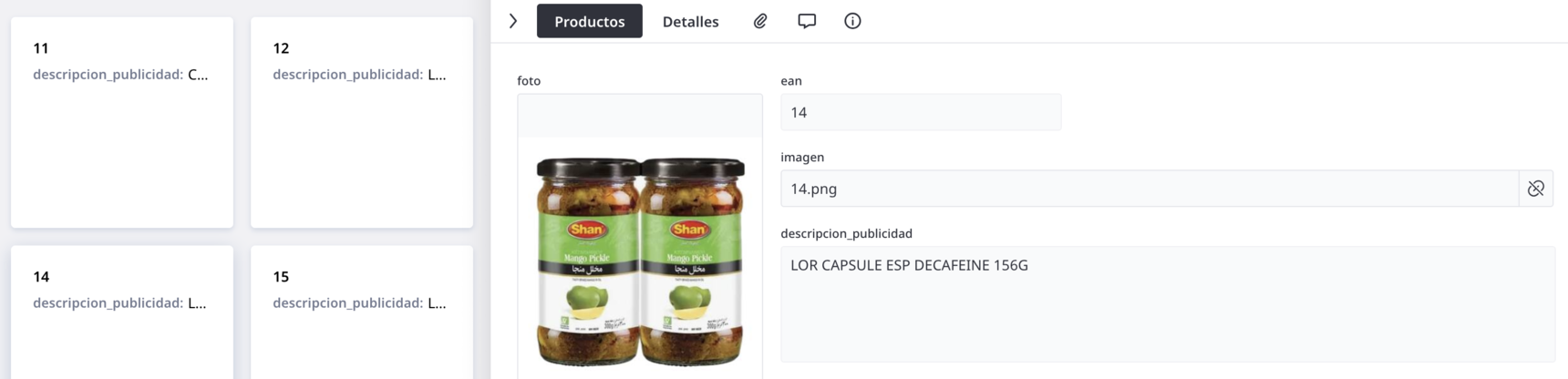Edit the imagen field showing 14.png
Screen dimensions: 1568x379
click(1149, 189)
